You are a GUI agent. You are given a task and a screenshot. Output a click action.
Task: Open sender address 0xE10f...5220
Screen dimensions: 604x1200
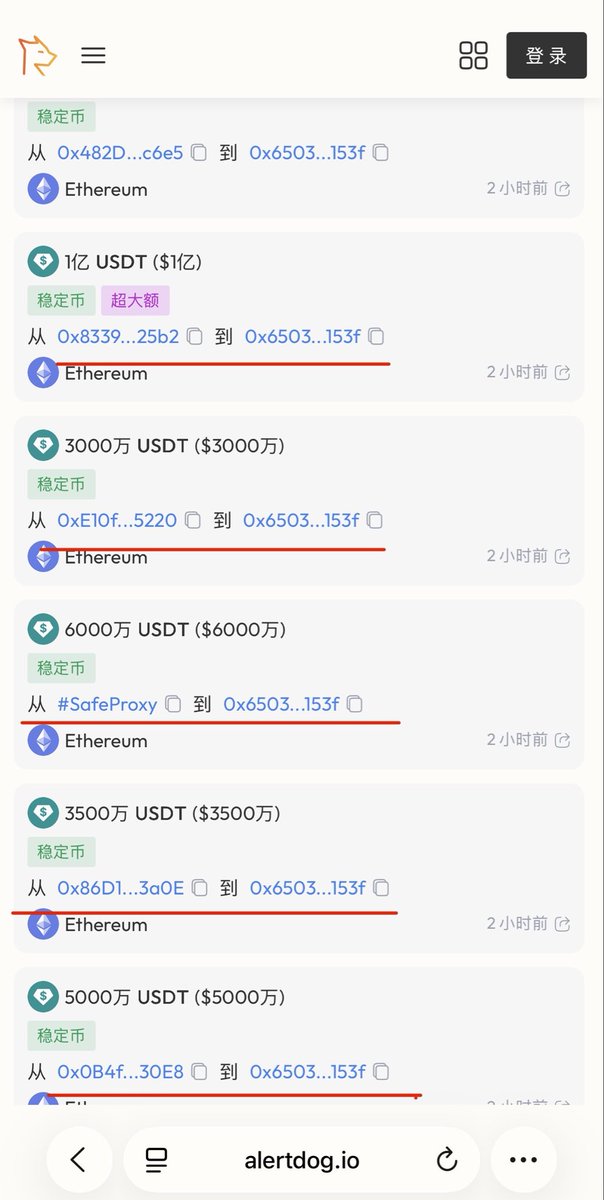point(117,520)
